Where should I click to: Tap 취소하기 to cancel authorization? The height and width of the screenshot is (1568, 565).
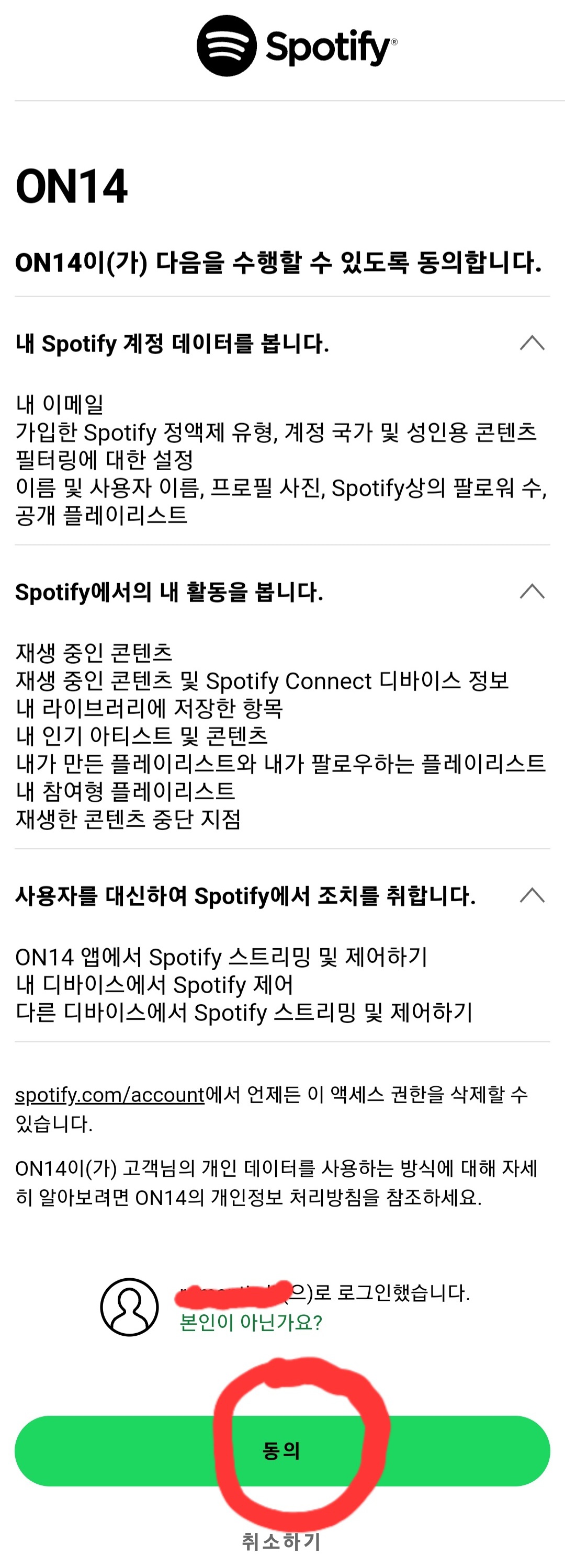click(x=281, y=1541)
